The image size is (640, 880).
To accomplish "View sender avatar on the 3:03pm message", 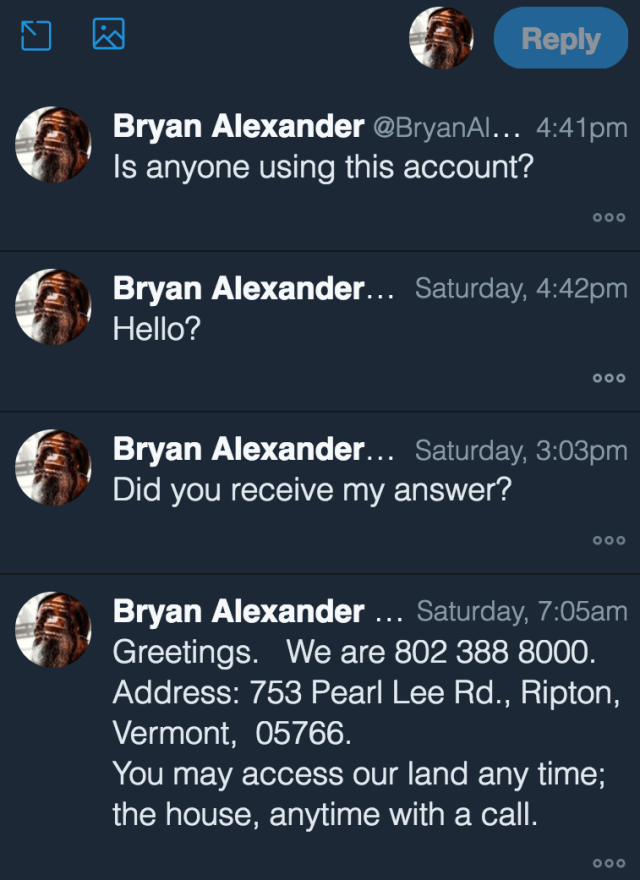I will coord(54,466).
